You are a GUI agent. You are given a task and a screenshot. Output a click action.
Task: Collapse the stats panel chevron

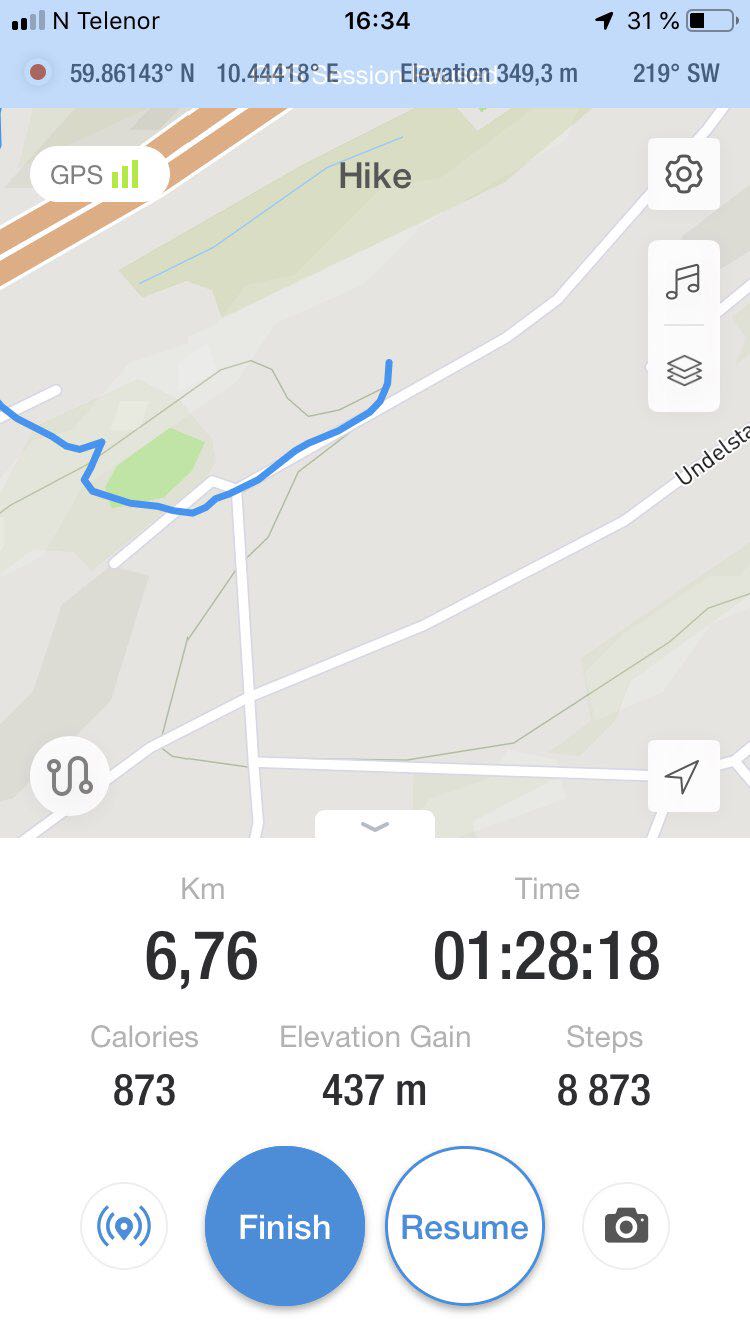(x=375, y=826)
